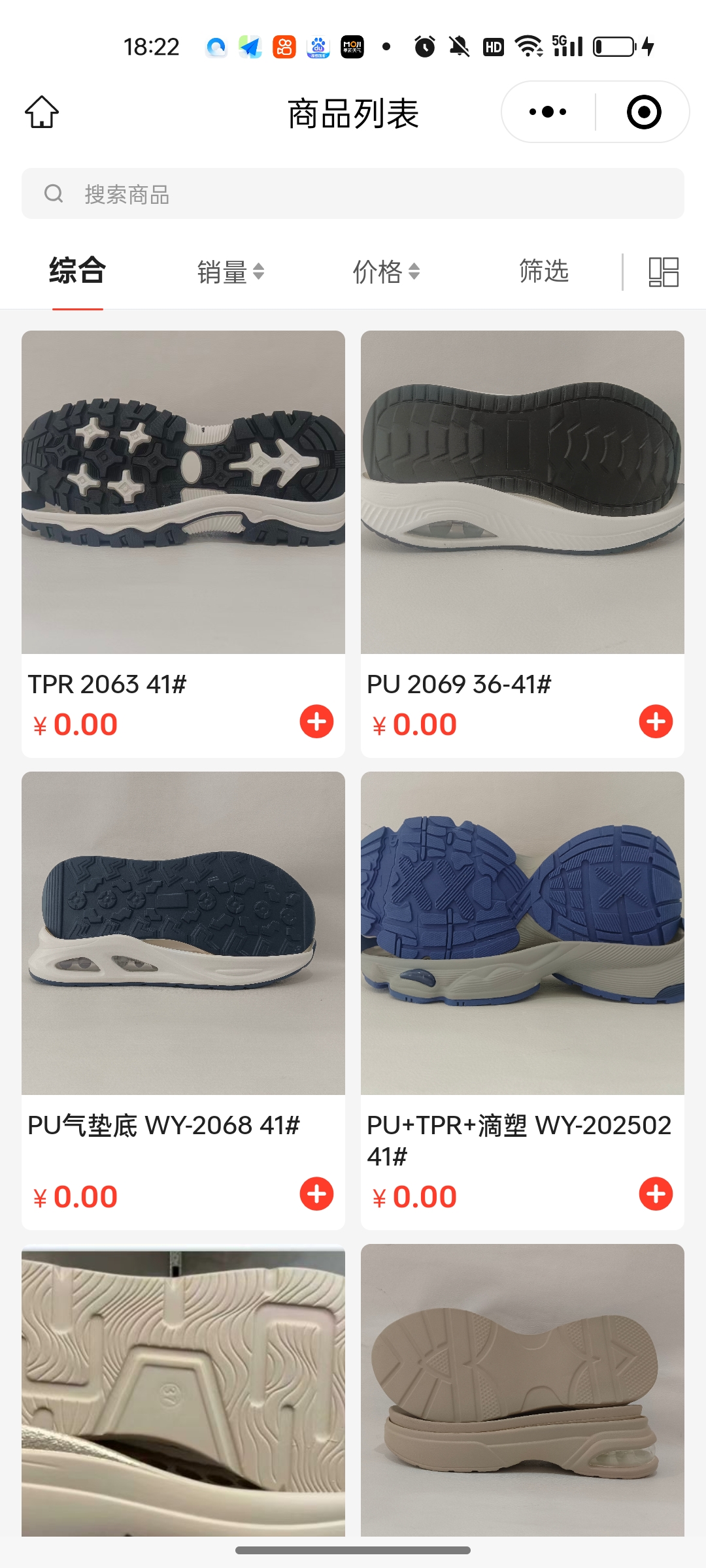Open PU+TPR+滴塑 WY-202502 41# product
The image size is (706, 1568).
click(522, 933)
